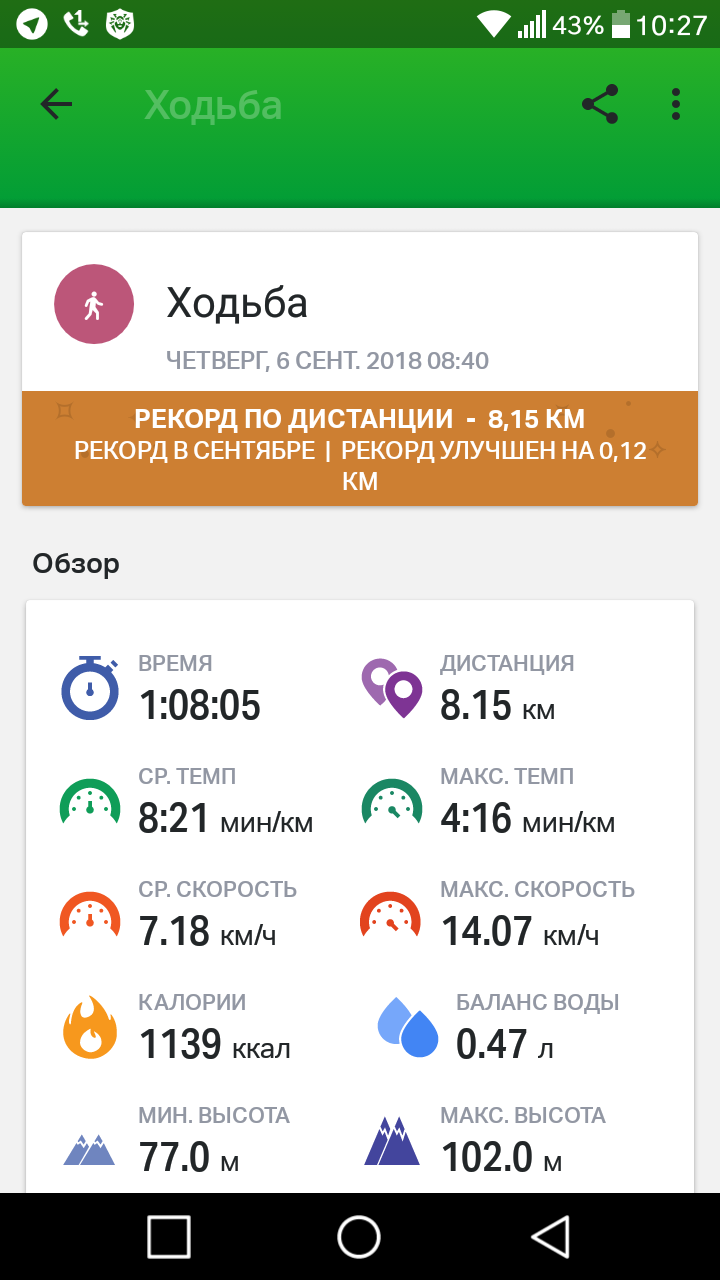Viewport: 720px width, 1280px height.
Task: Open the overflow menu
Action: (676, 104)
